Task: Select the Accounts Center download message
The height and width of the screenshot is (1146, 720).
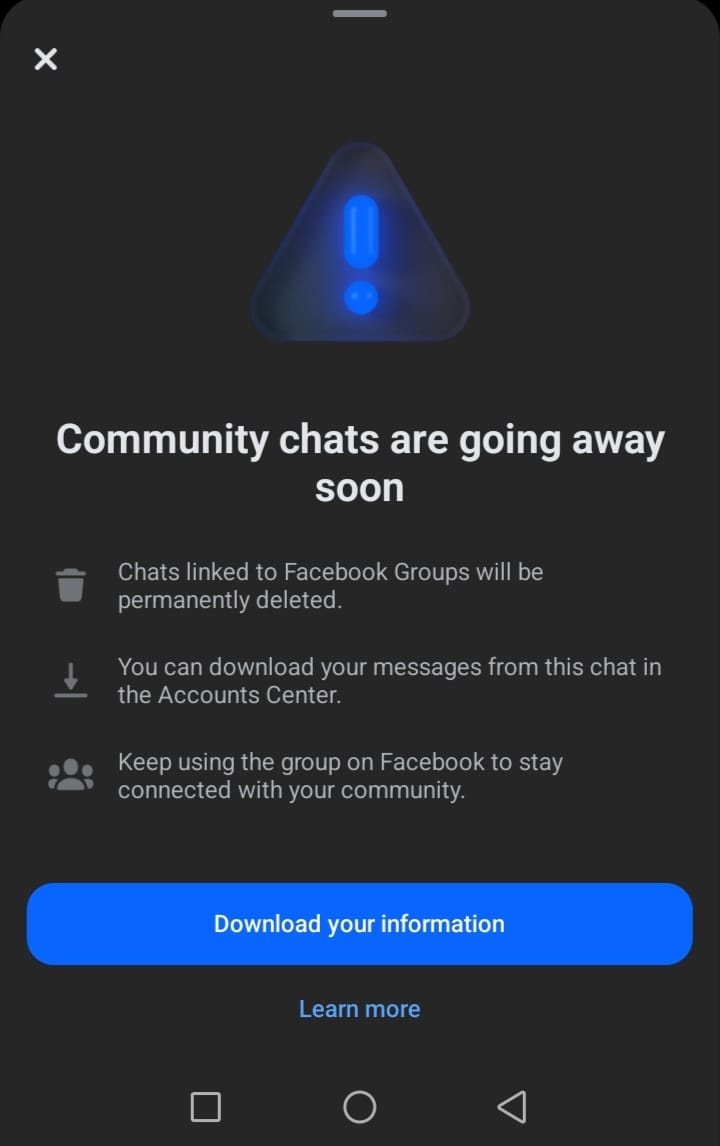Action: point(390,680)
